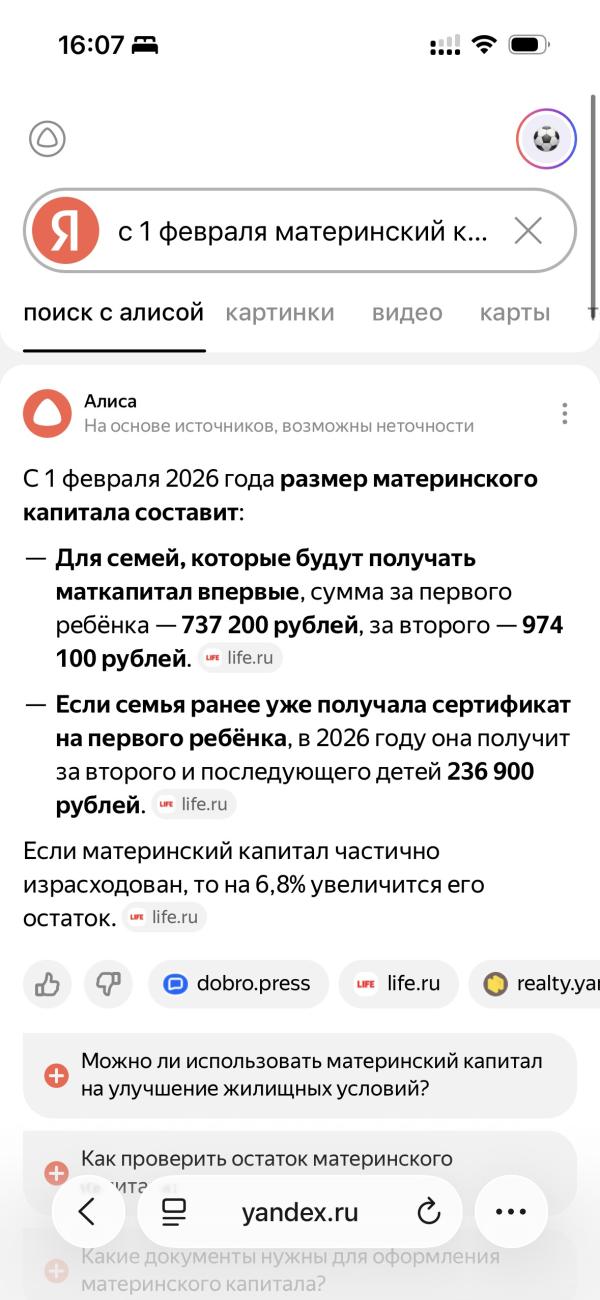Open the dobro.press source chip
This screenshot has width=600, height=1300.
click(238, 984)
